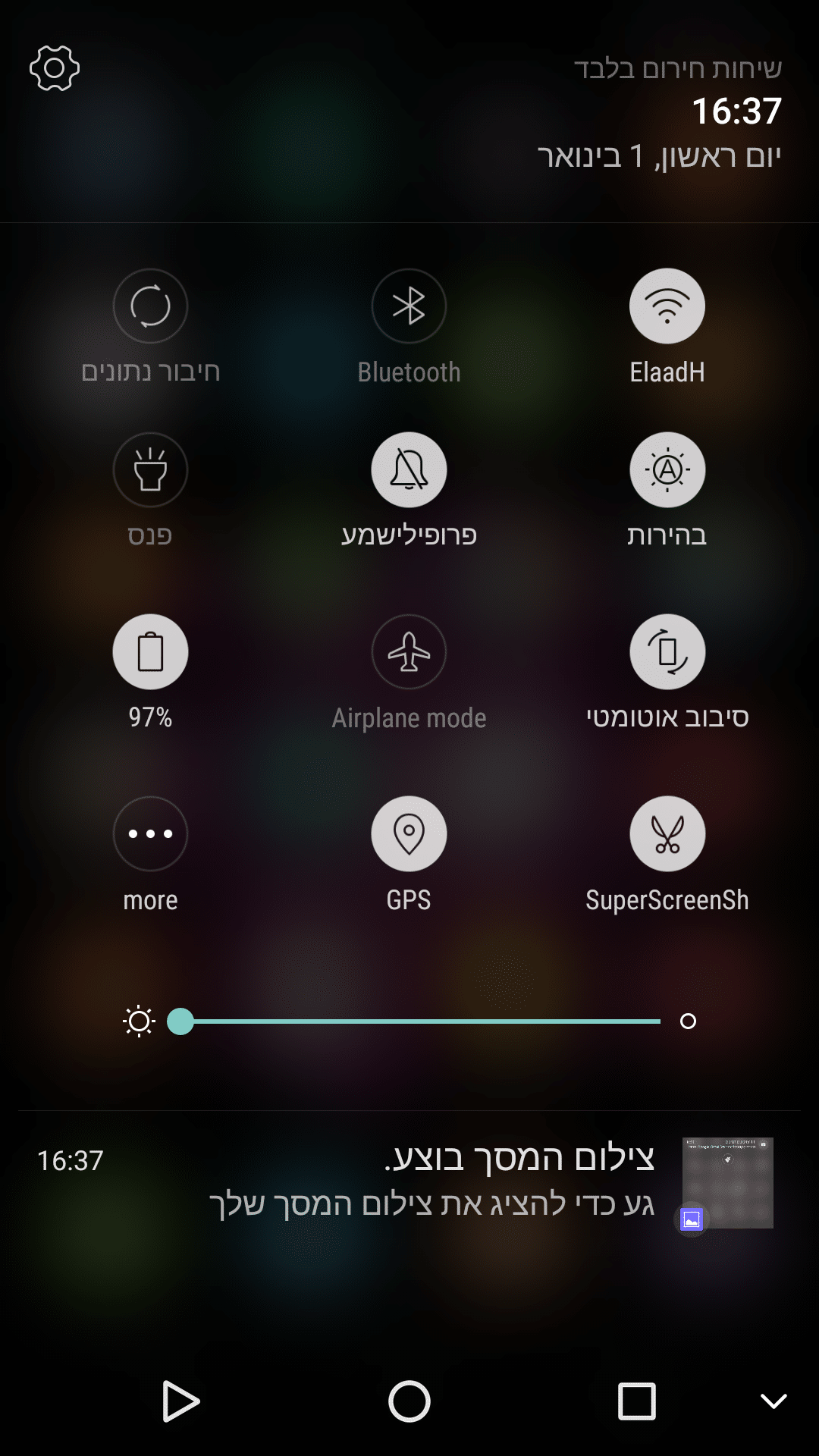The height and width of the screenshot is (1456, 819).
Task: Open more quick settings tiles
Action: pyautogui.click(x=150, y=834)
